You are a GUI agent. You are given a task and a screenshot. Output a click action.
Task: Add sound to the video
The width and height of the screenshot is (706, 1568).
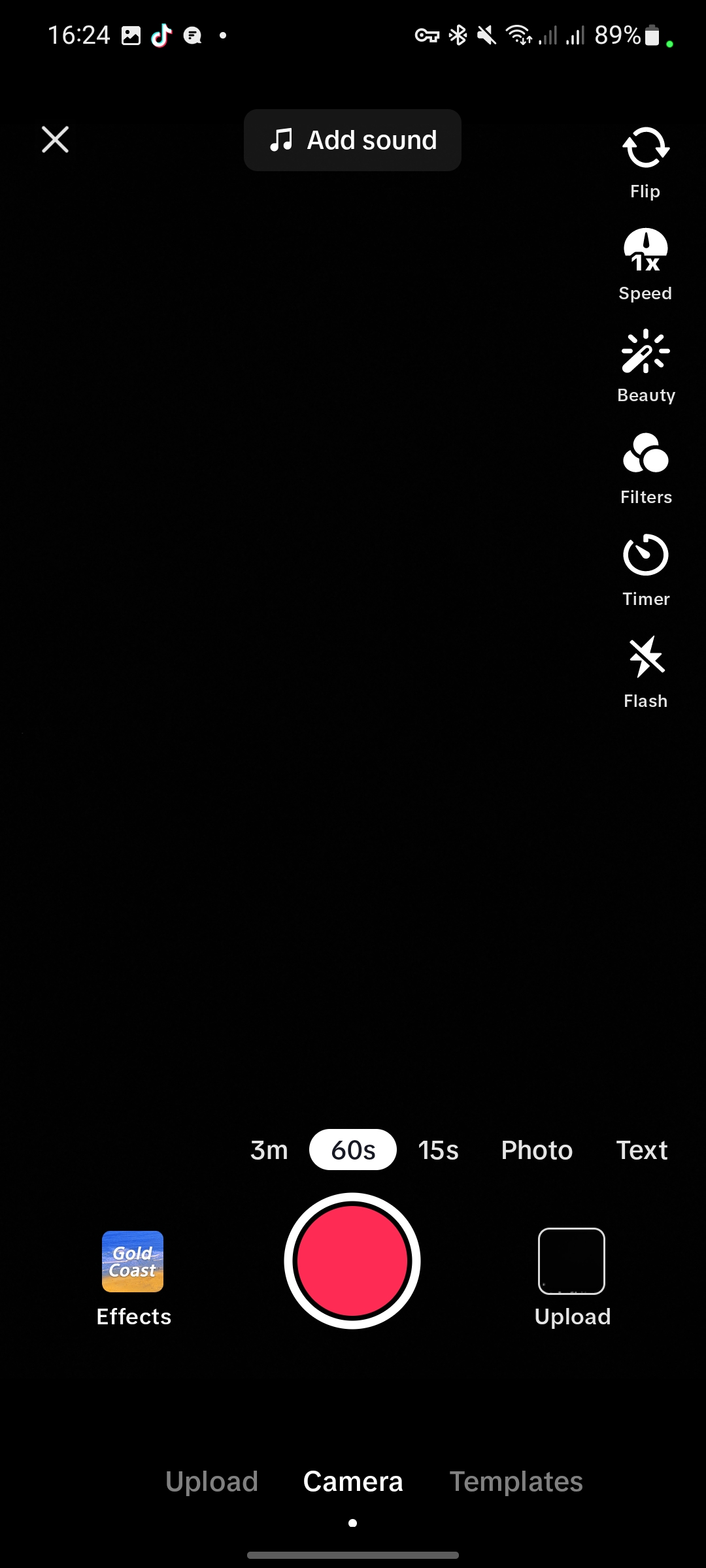tap(352, 140)
